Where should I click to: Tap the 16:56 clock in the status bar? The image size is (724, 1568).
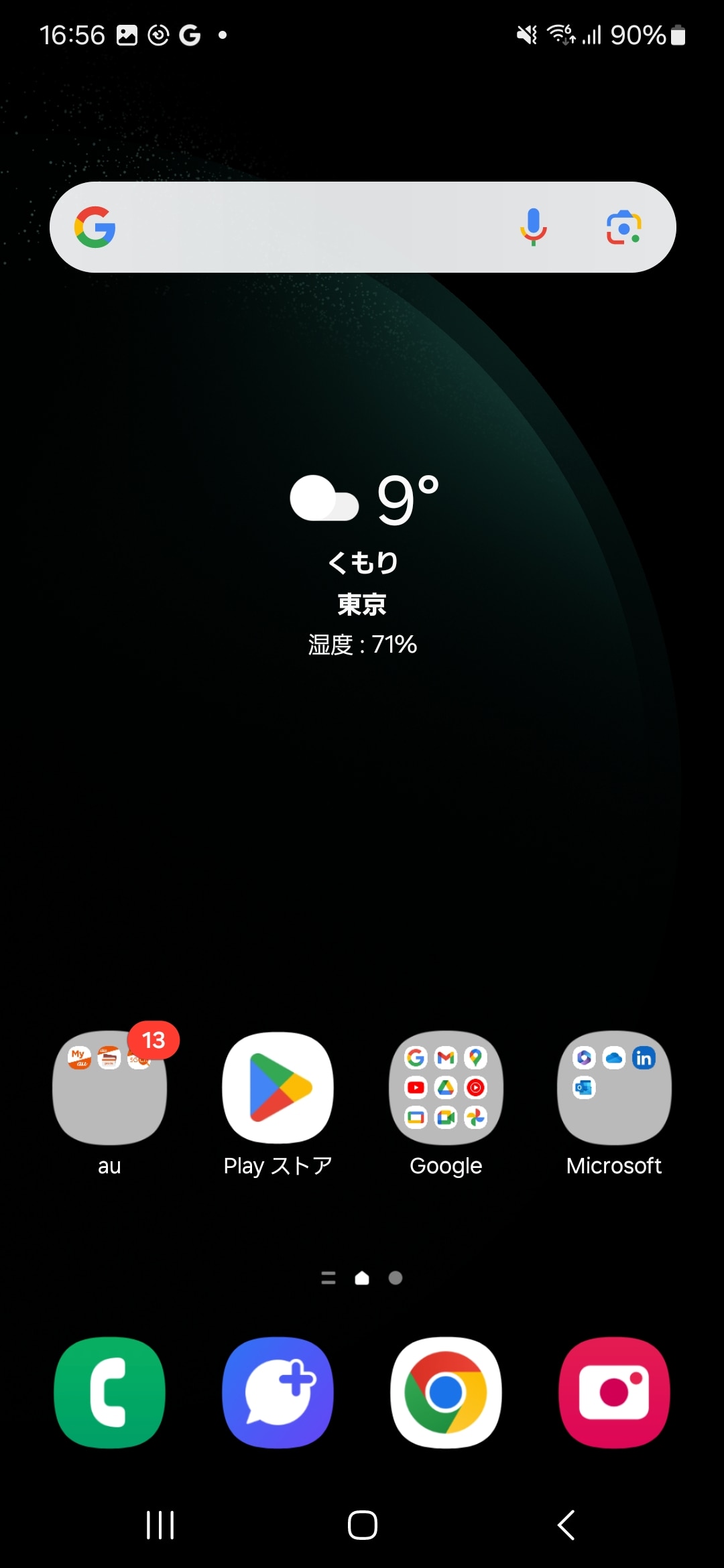pyautogui.click(x=72, y=35)
